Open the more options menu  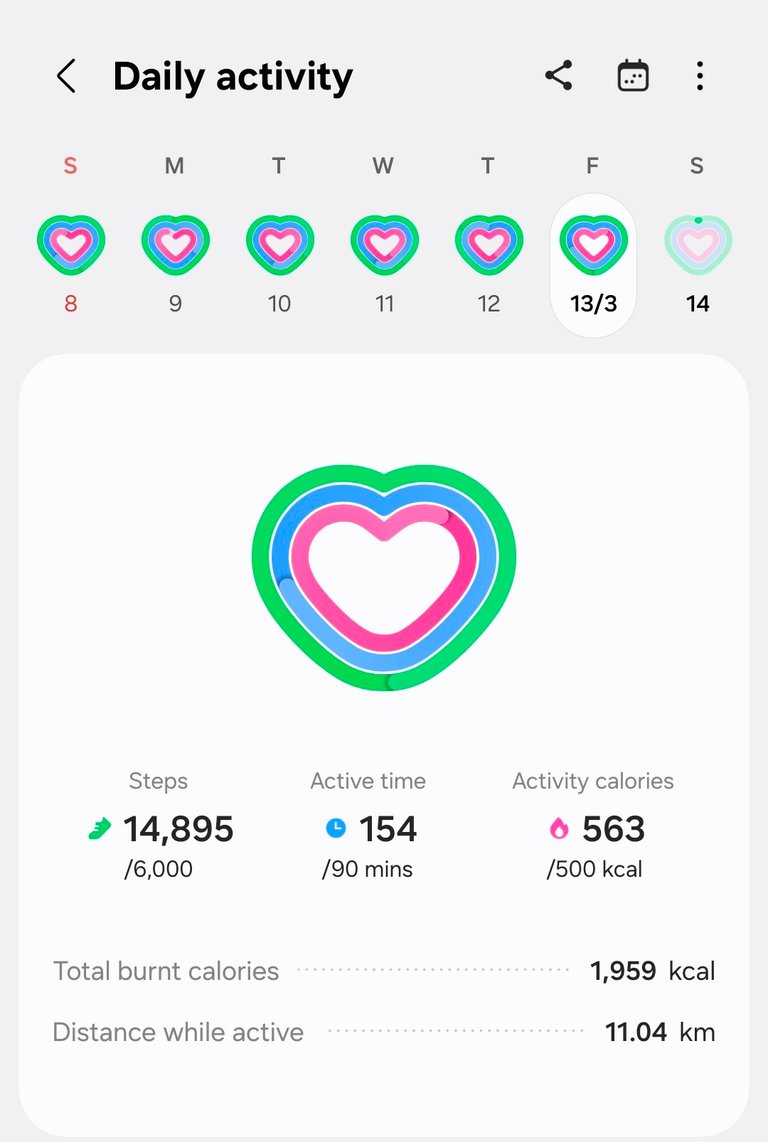point(699,76)
